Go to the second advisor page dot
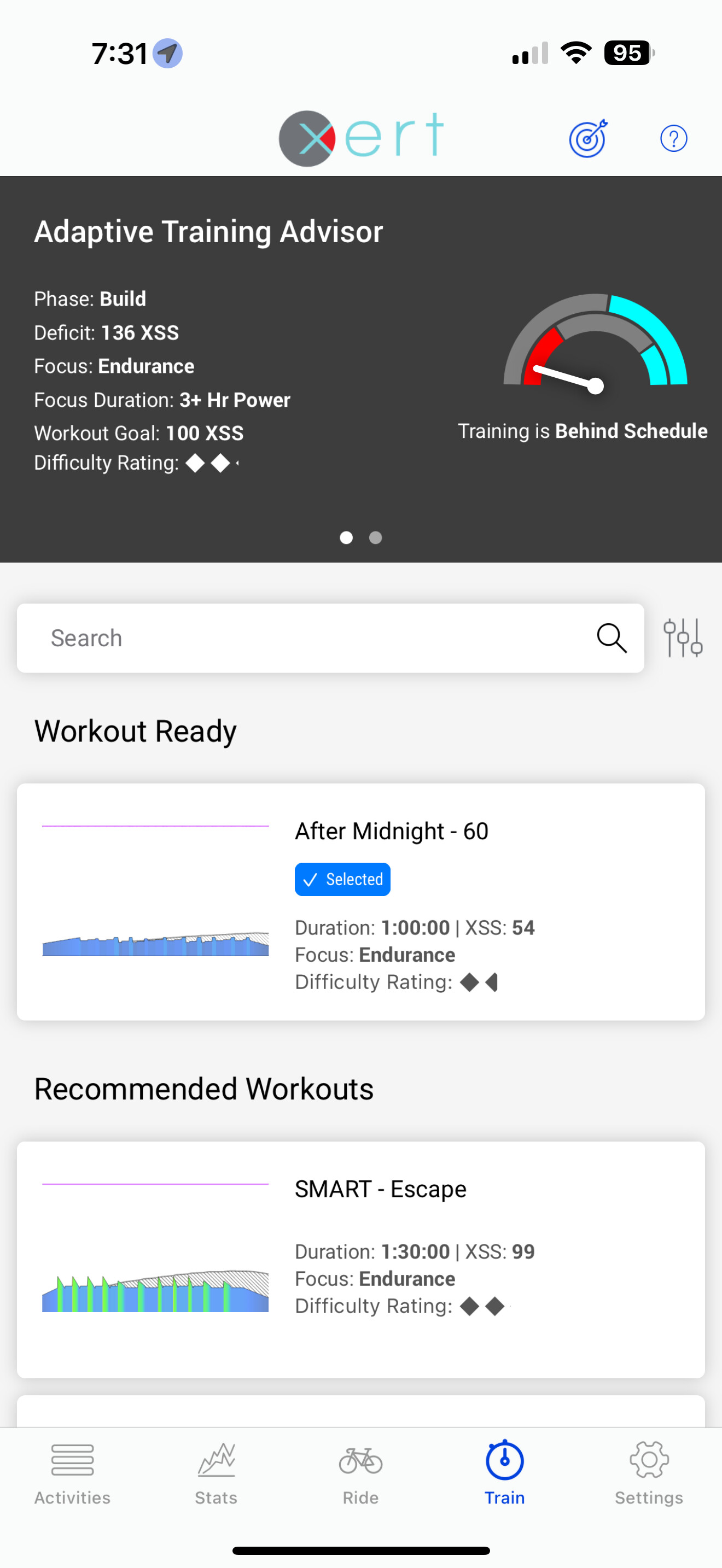 [x=376, y=537]
